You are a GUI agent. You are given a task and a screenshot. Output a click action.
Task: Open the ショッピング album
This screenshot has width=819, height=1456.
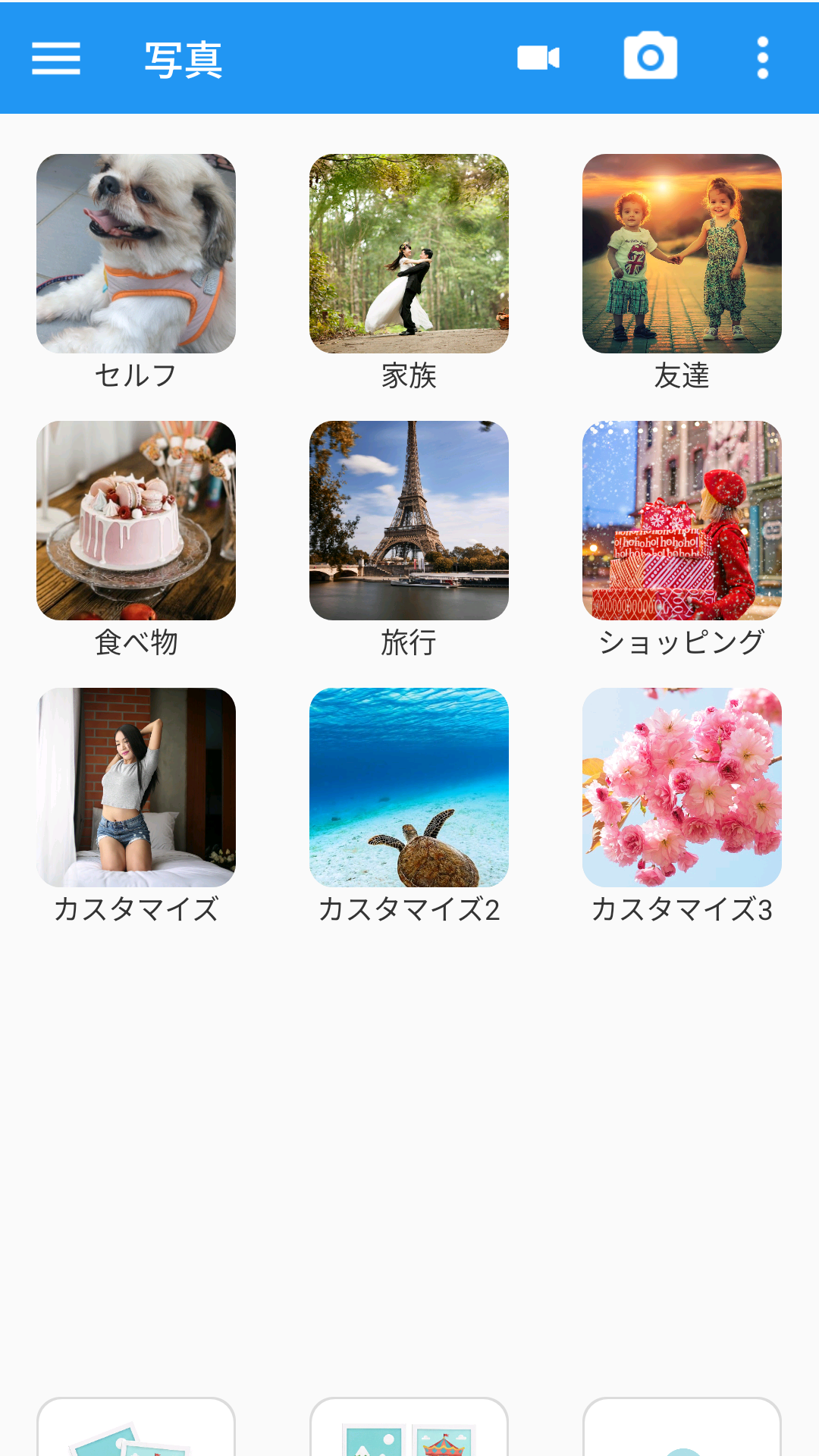682,521
